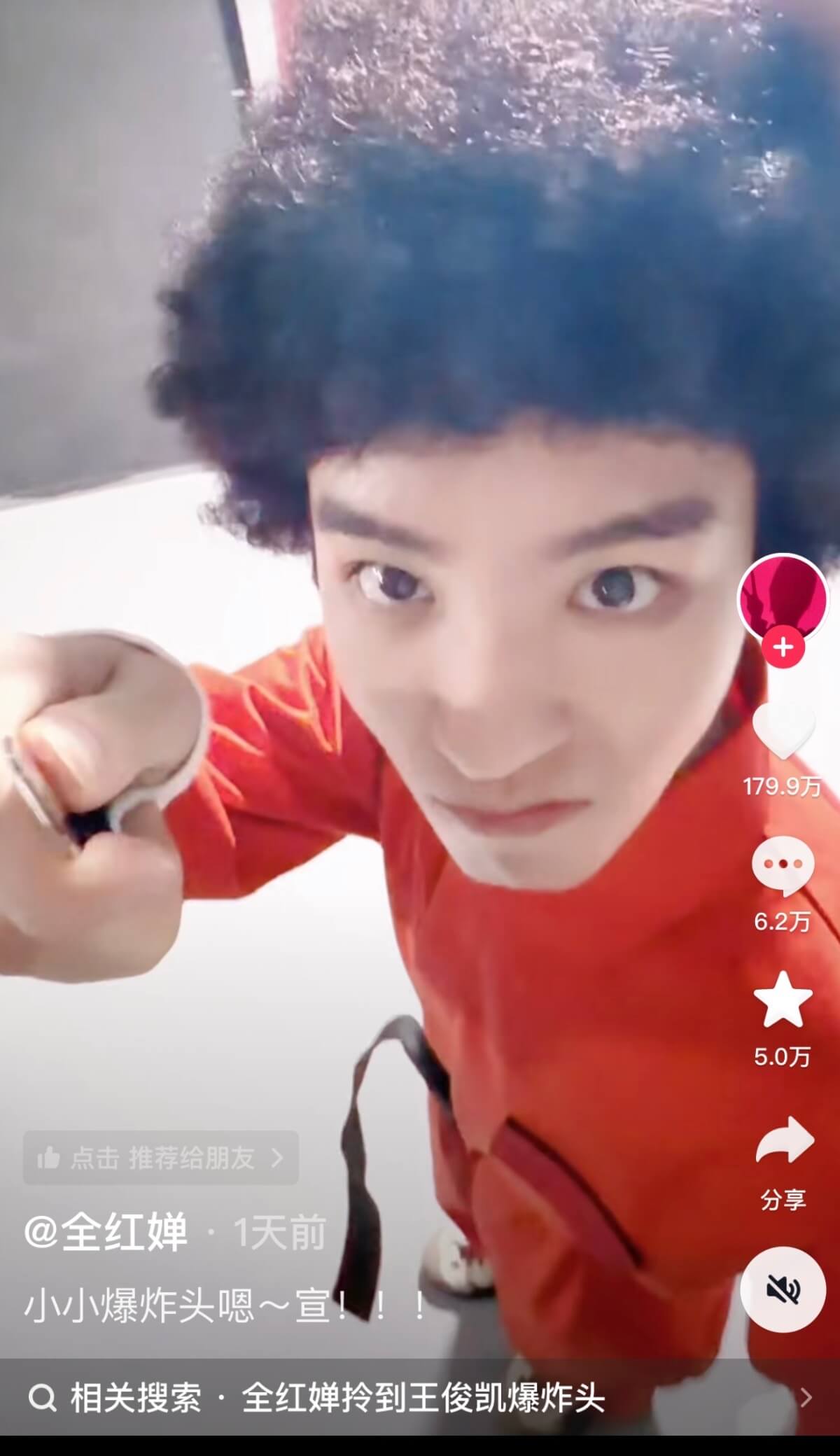Like this video
The image size is (840, 1456).
783,729
